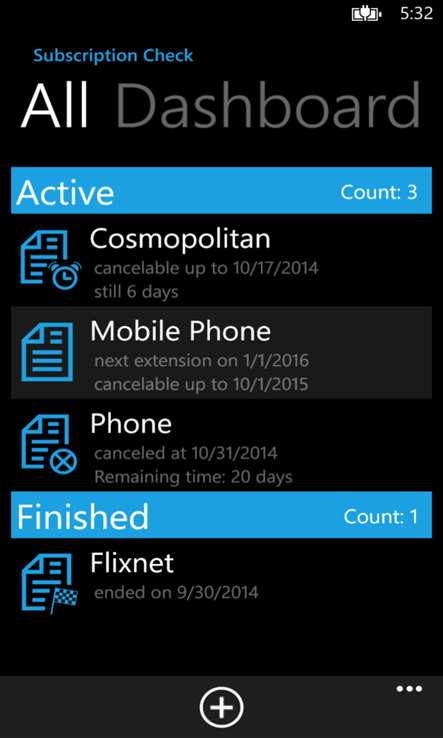Tap the Active group header
The image size is (443, 738).
(x=221, y=190)
